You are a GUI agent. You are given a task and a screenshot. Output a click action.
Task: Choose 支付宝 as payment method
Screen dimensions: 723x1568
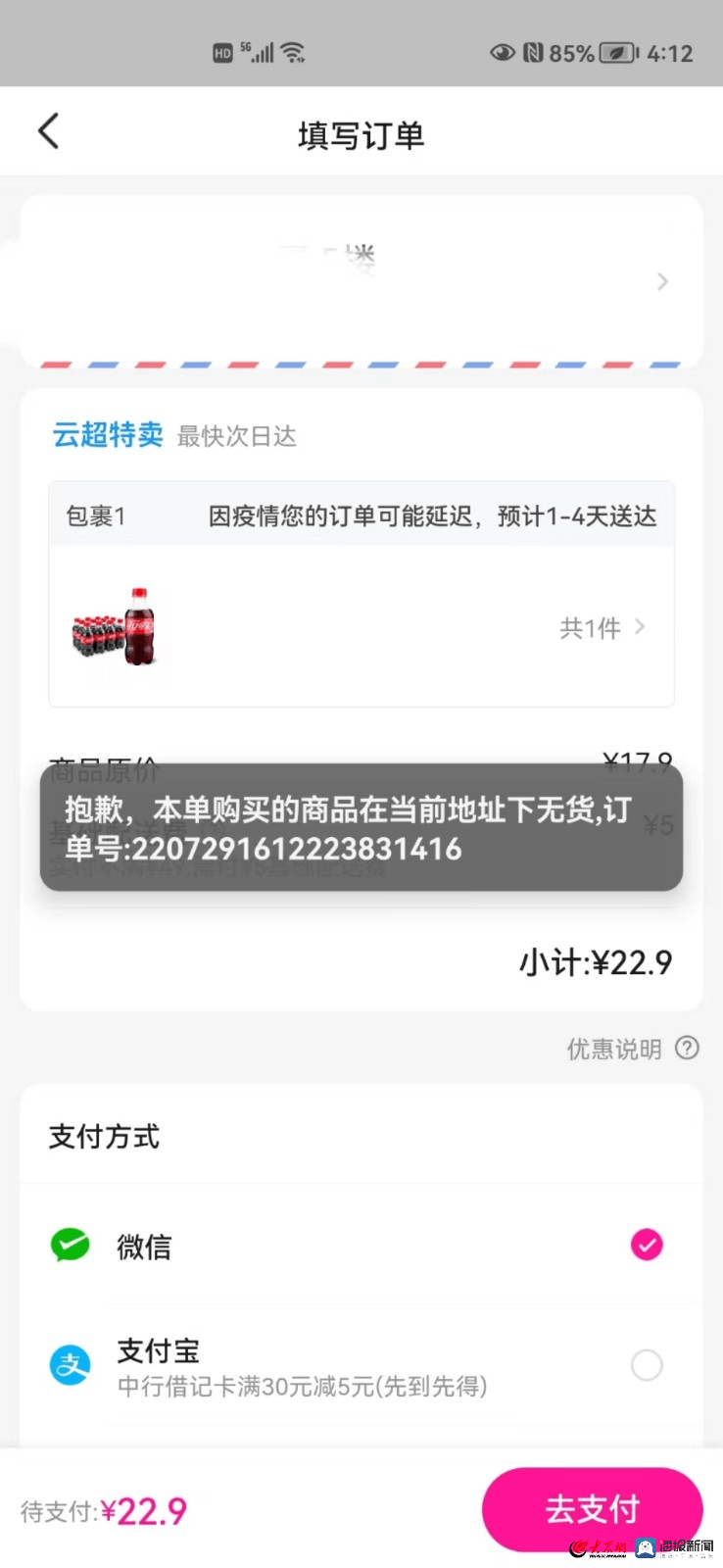(646, 1365)
